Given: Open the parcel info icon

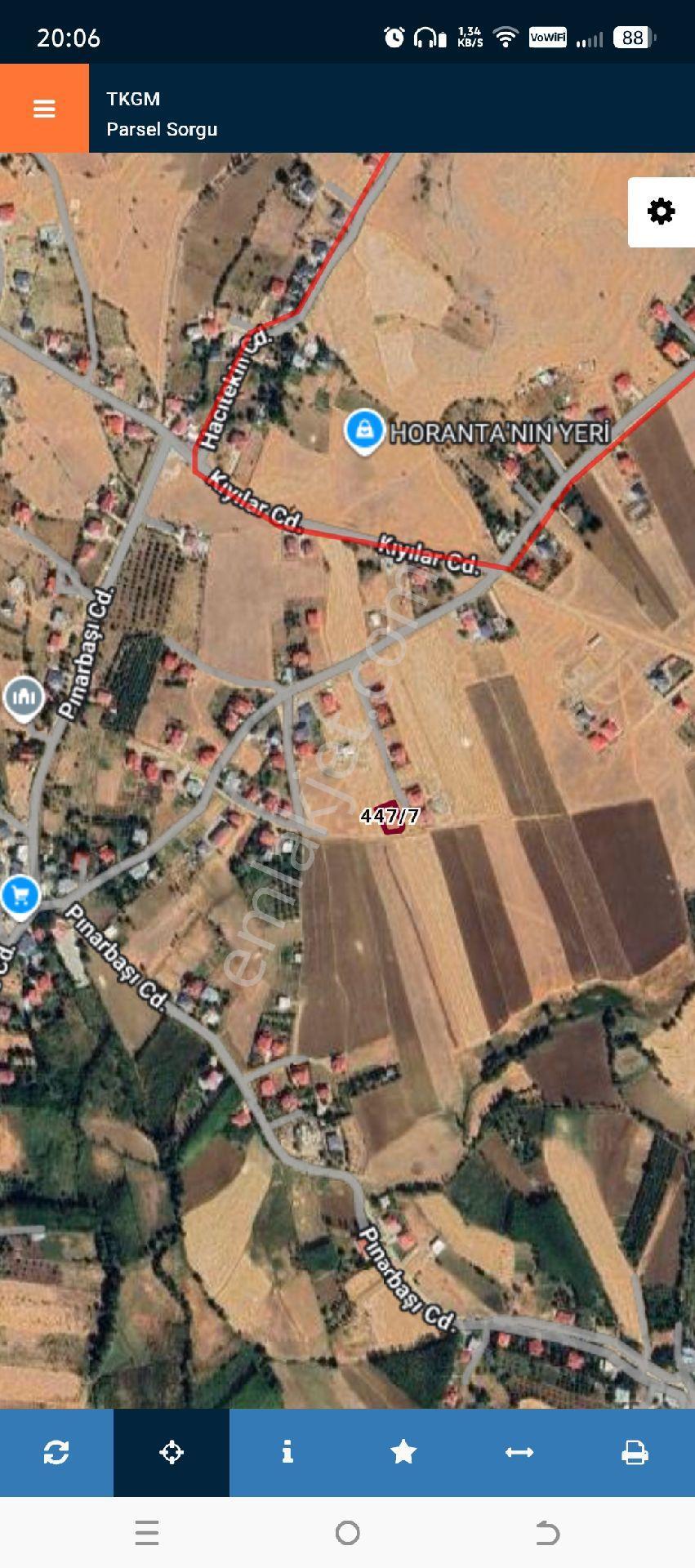Looking at the screenshot, I should [x=287, y=1452].
